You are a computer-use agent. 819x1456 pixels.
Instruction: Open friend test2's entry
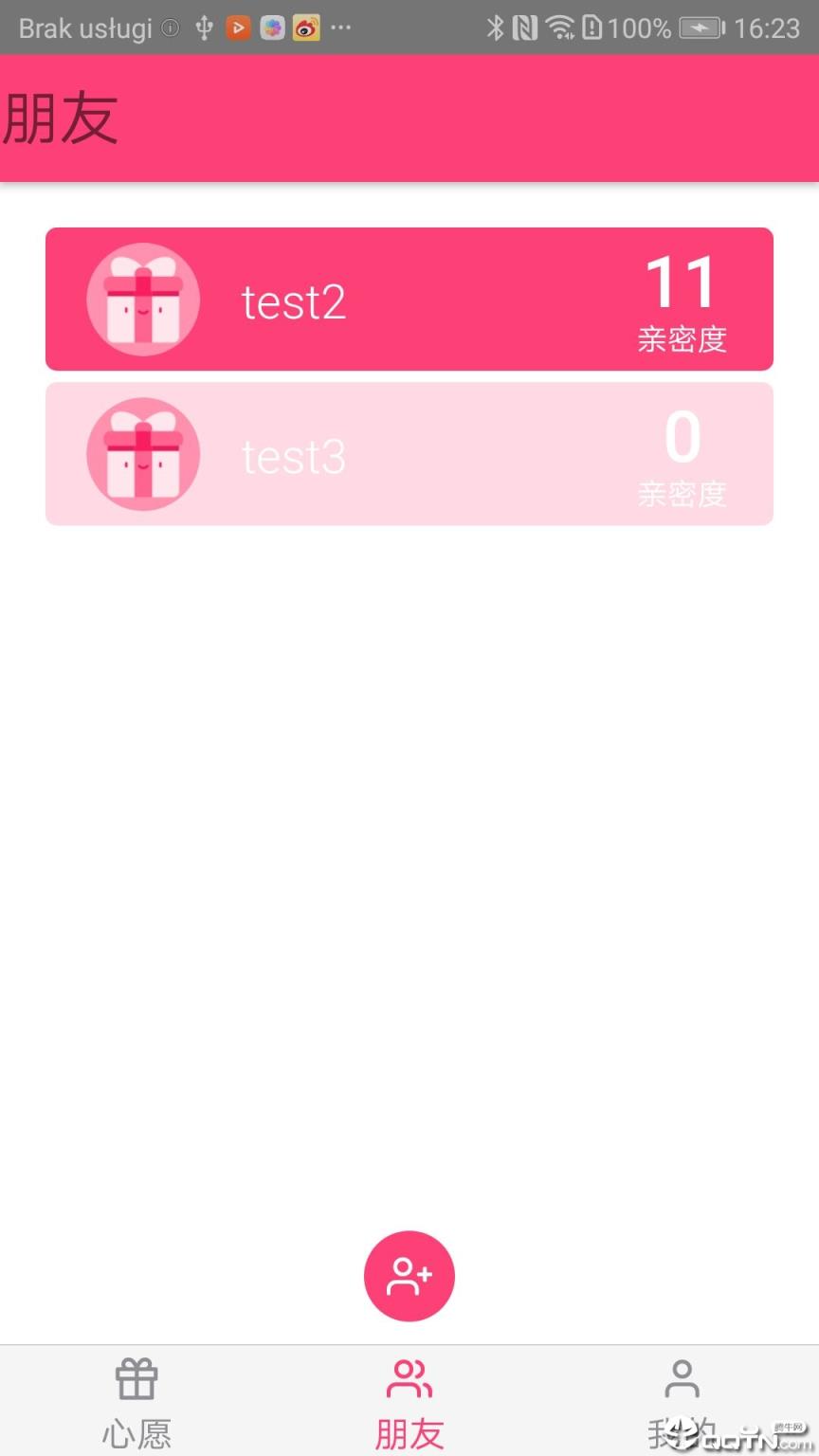coord(293,300)
